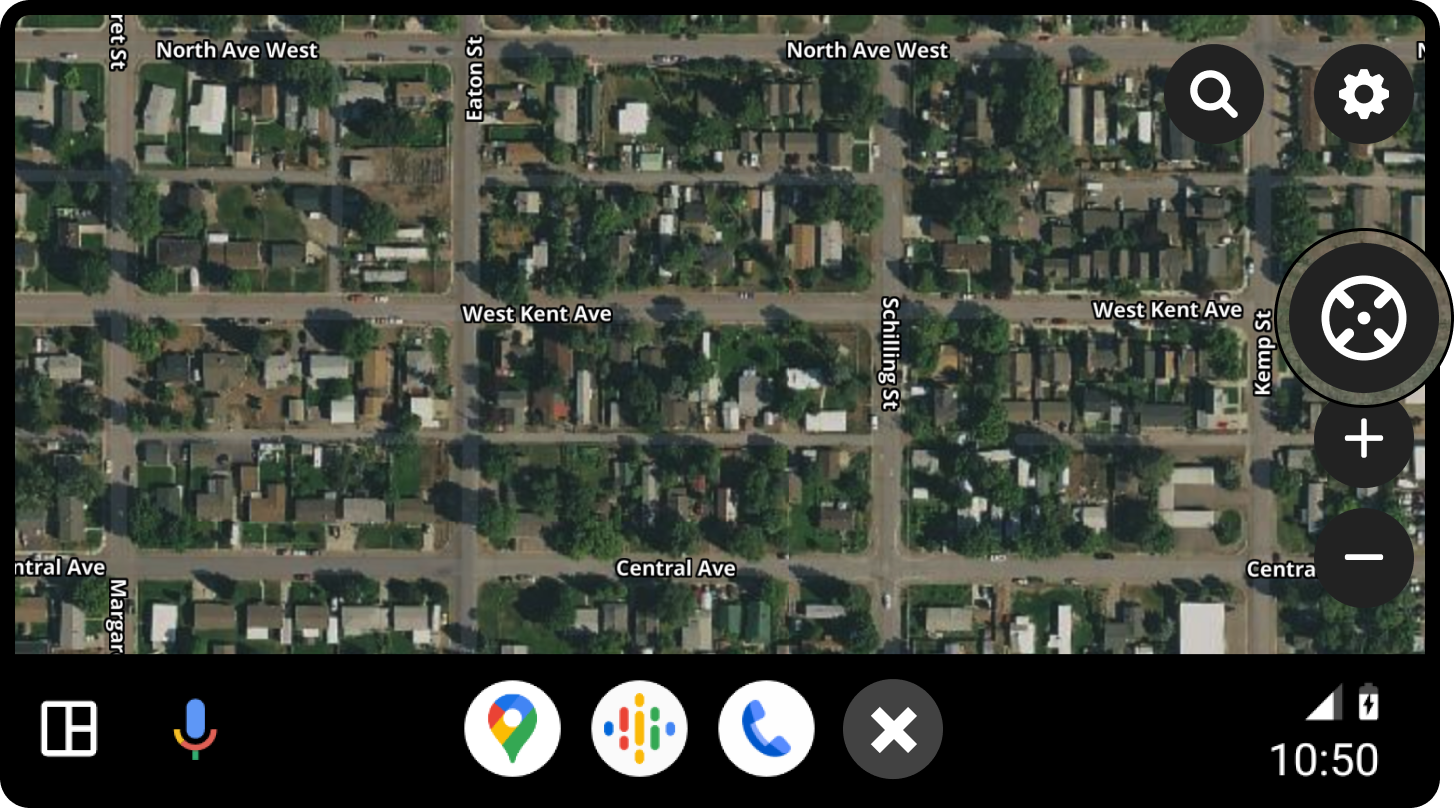Tap the X exit button

[893, 729]
